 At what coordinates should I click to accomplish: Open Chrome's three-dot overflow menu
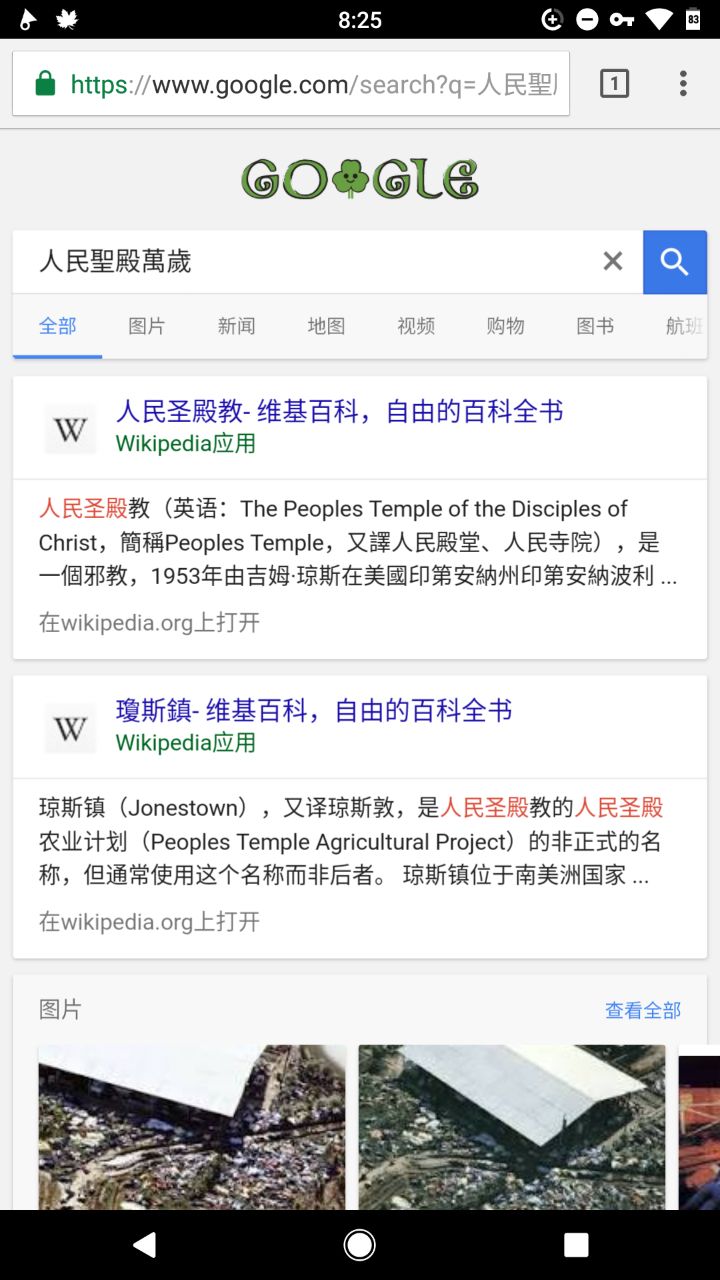683,84
